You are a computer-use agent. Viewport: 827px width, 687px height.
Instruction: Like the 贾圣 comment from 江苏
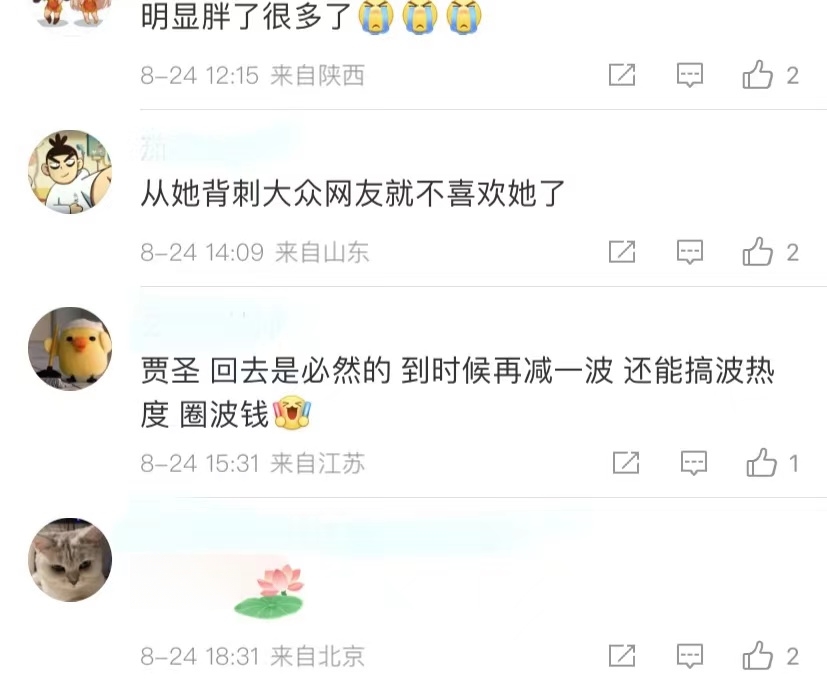pos(762,463)
